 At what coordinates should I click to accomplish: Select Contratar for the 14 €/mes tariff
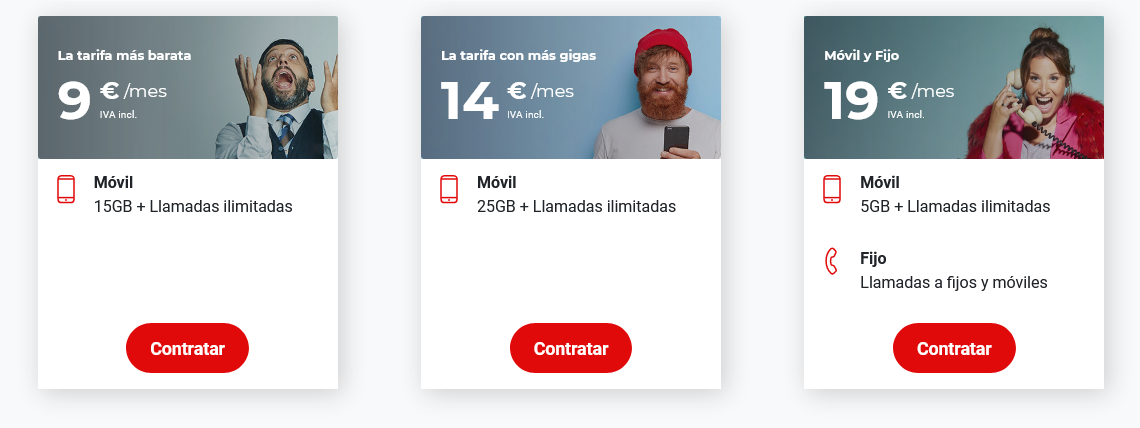[x=571, y=348]
